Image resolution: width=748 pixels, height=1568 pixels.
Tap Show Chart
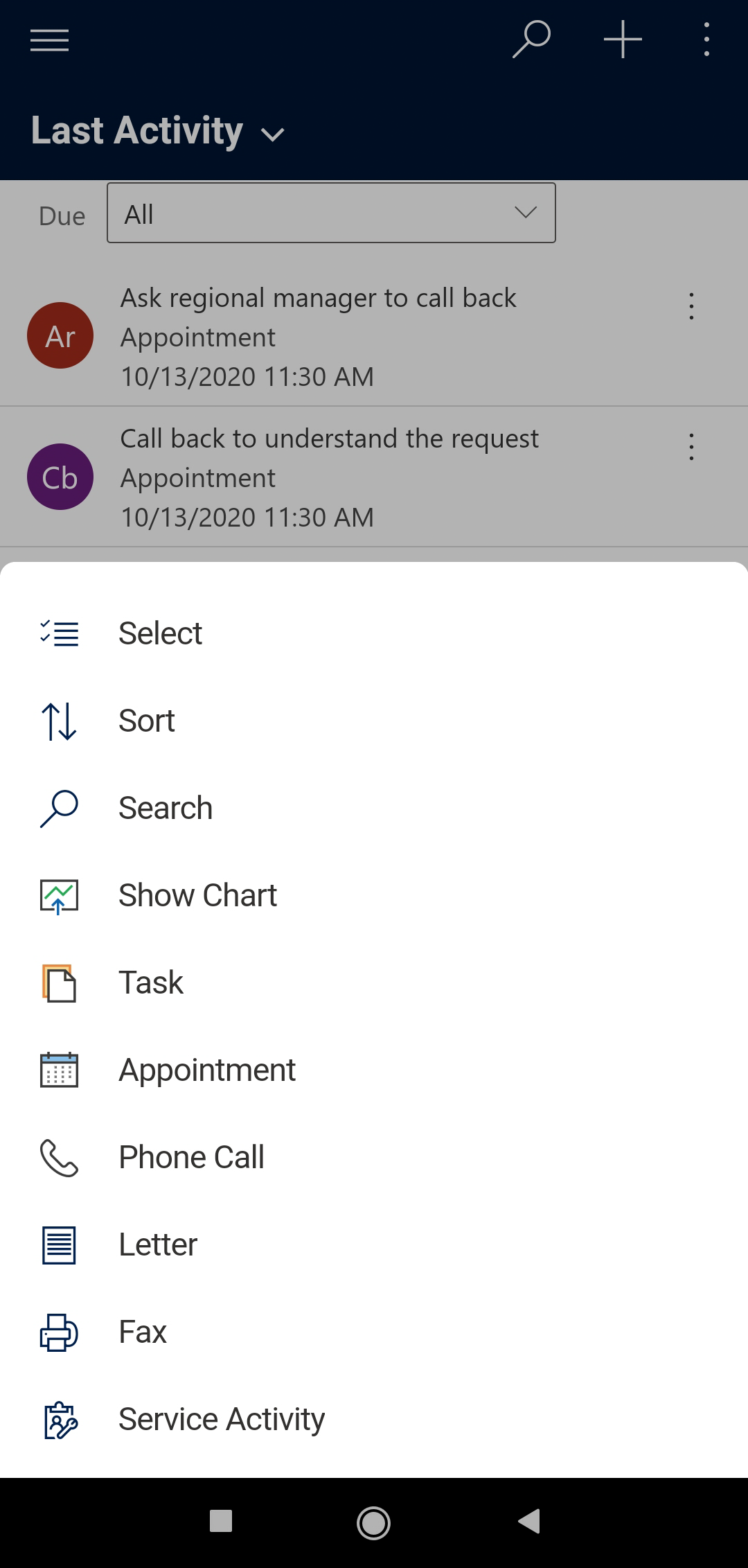pyautogui.click(x=374, y=895)
